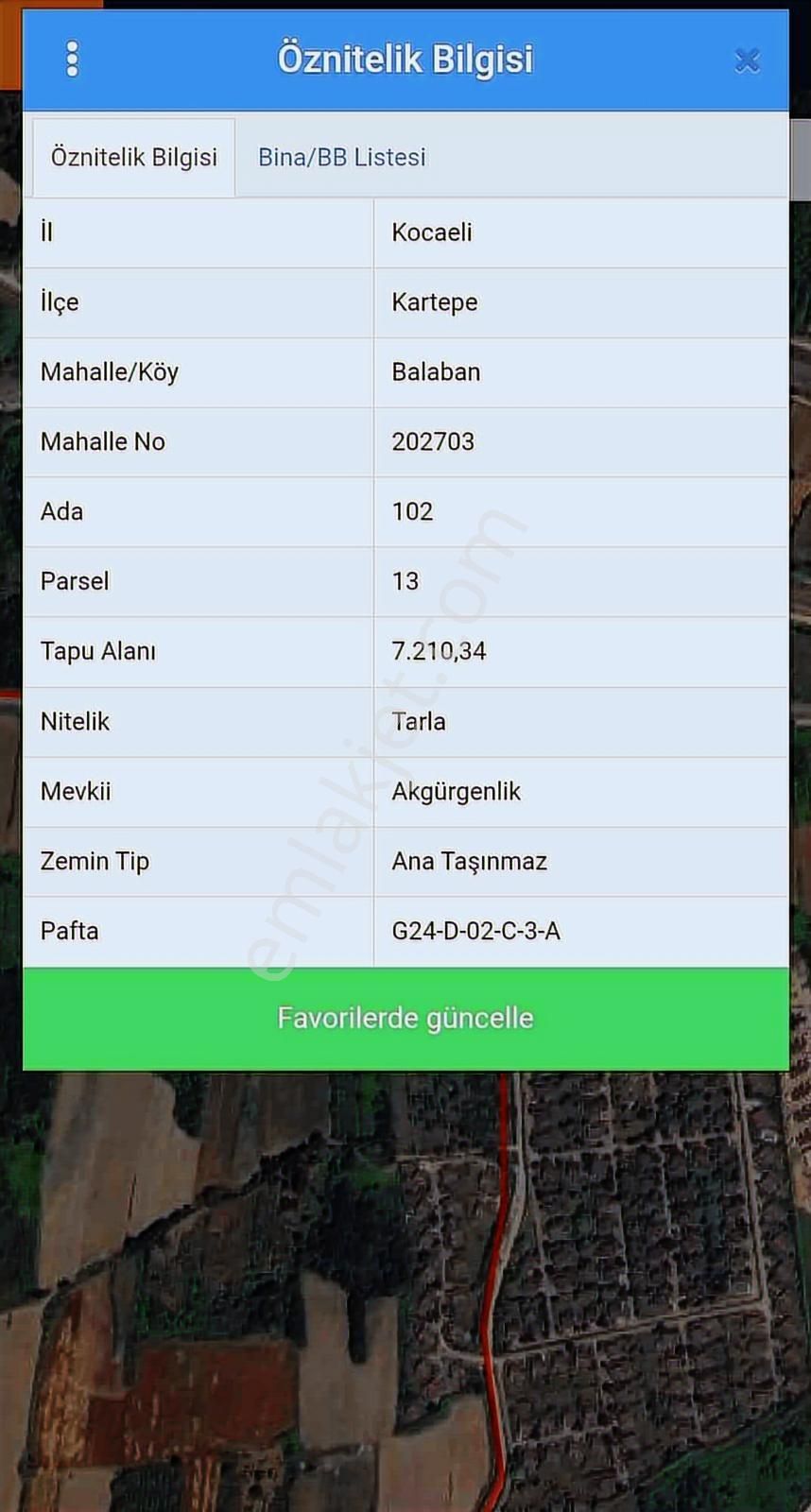Close the Öznitelik Bilgisi popup
Image resolution: width=811 pixels, height=1512 pixels.
click(x=747, y=59)
